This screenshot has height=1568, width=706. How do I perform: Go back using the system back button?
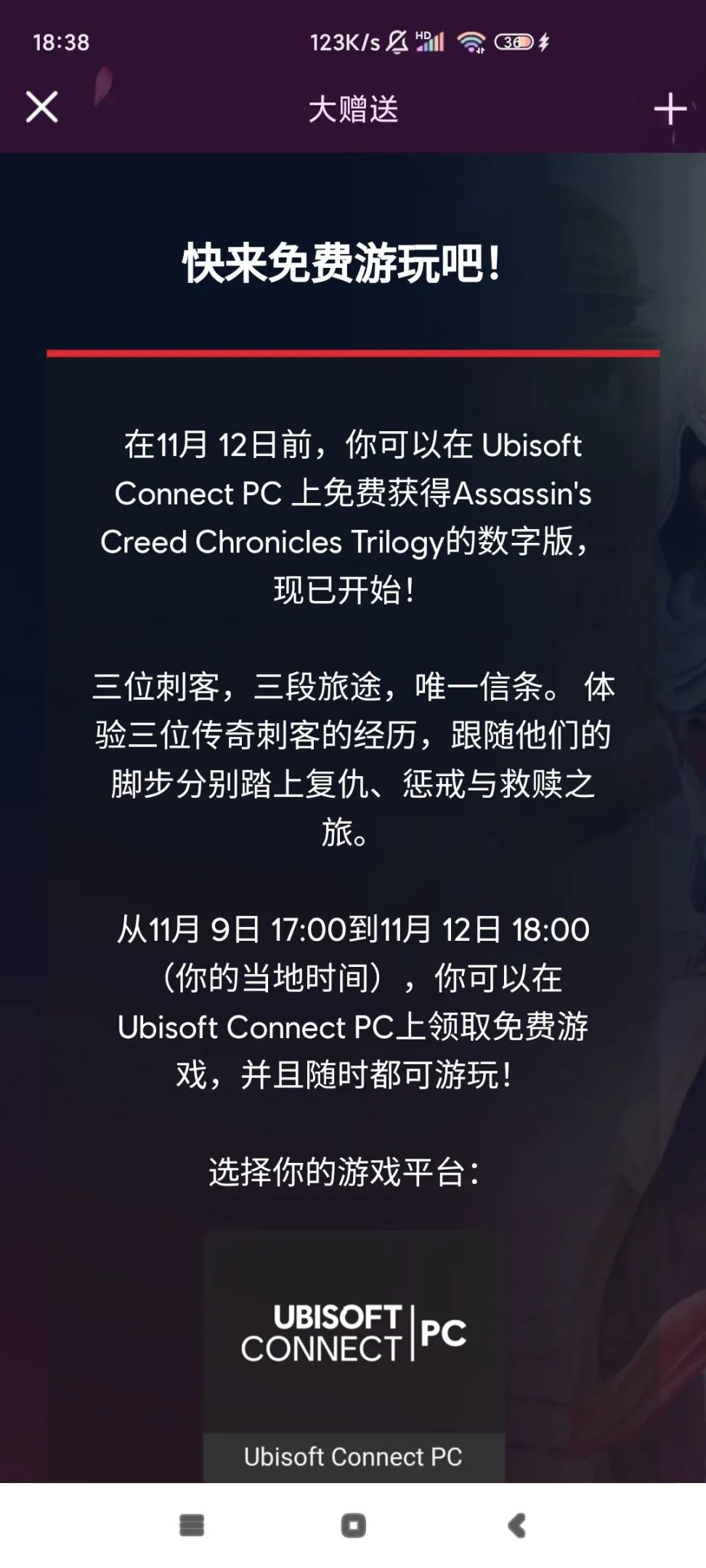point(516,1525)
